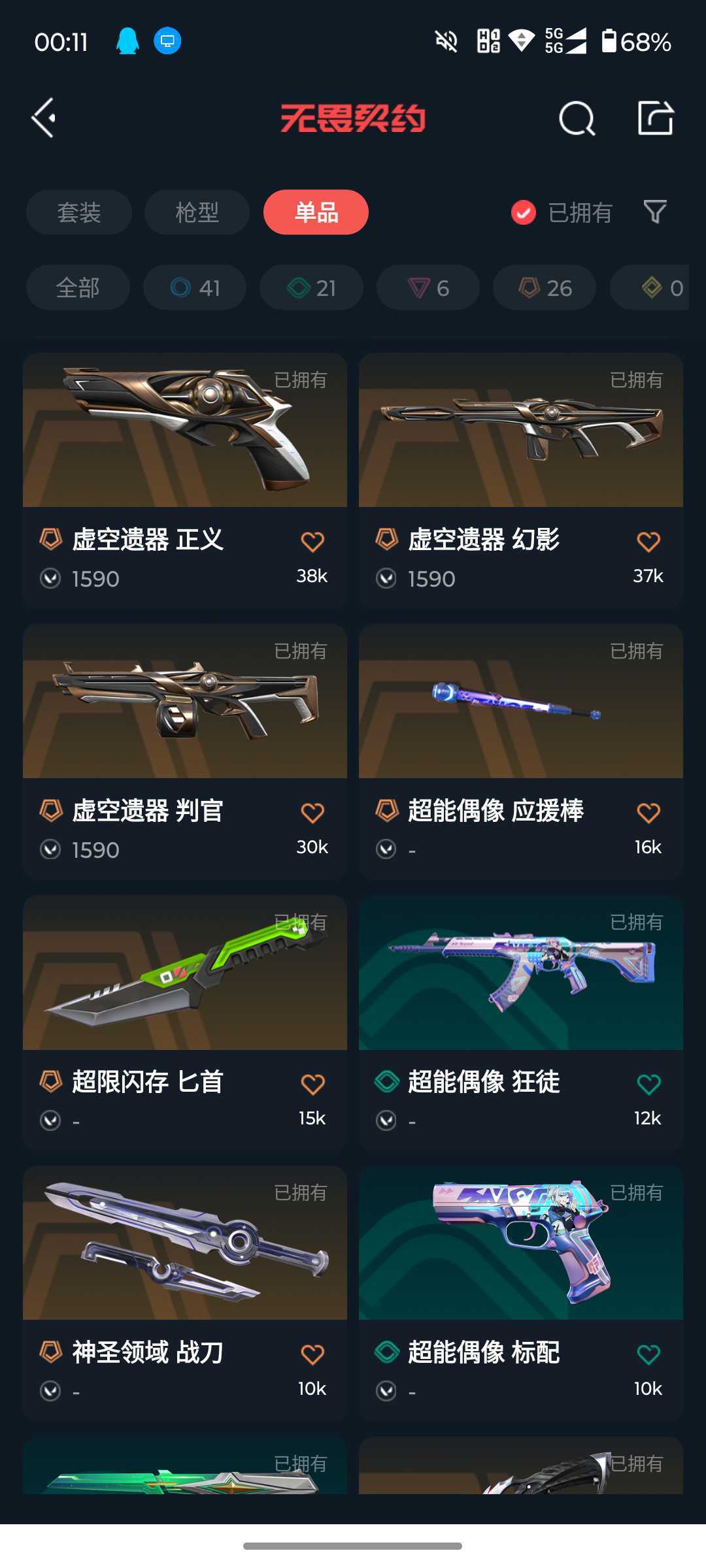Filter by the rarity chip showing 41
The height and width of the screenshot is (1568, 706).
(x=195, y=287)
